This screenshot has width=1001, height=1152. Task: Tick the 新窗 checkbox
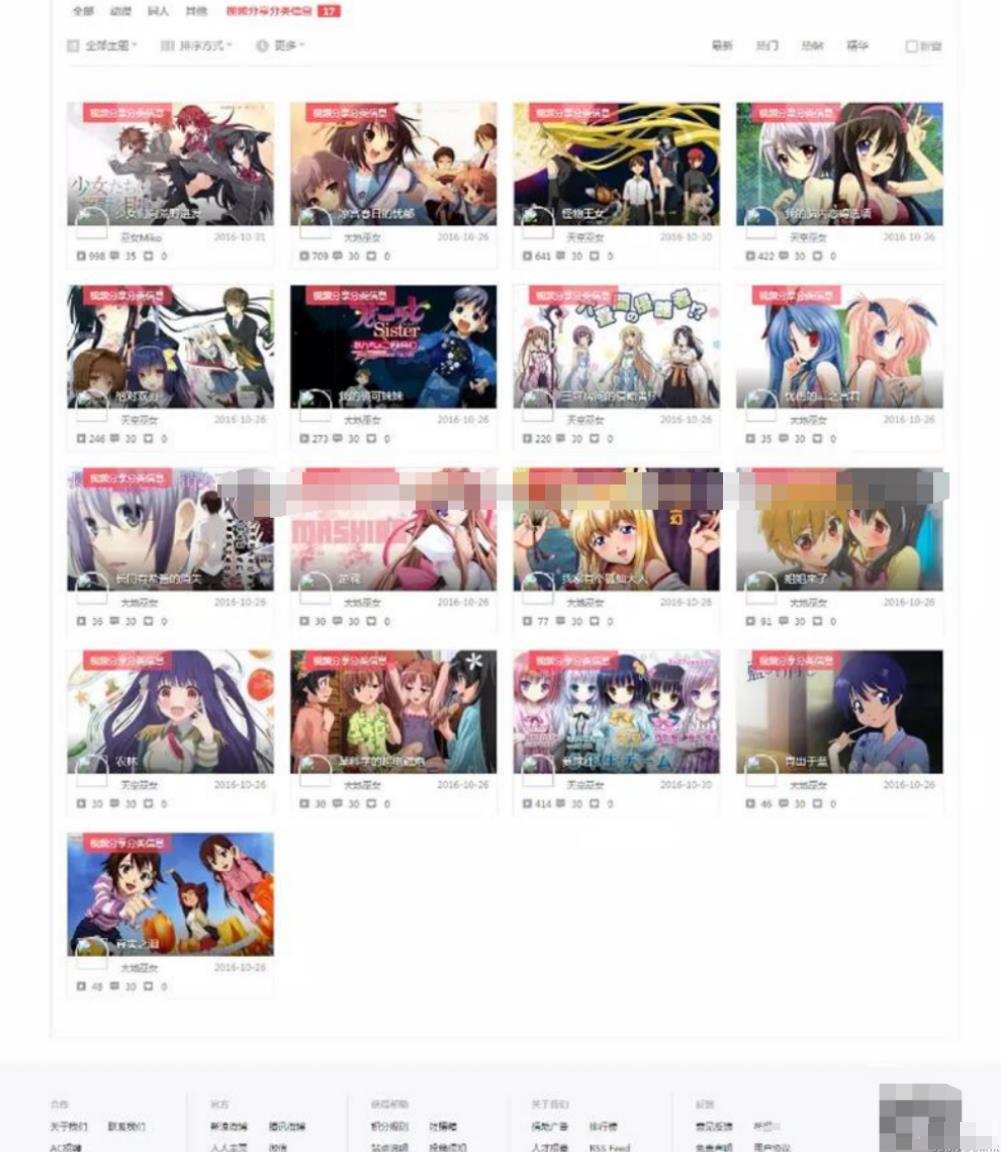911,47
